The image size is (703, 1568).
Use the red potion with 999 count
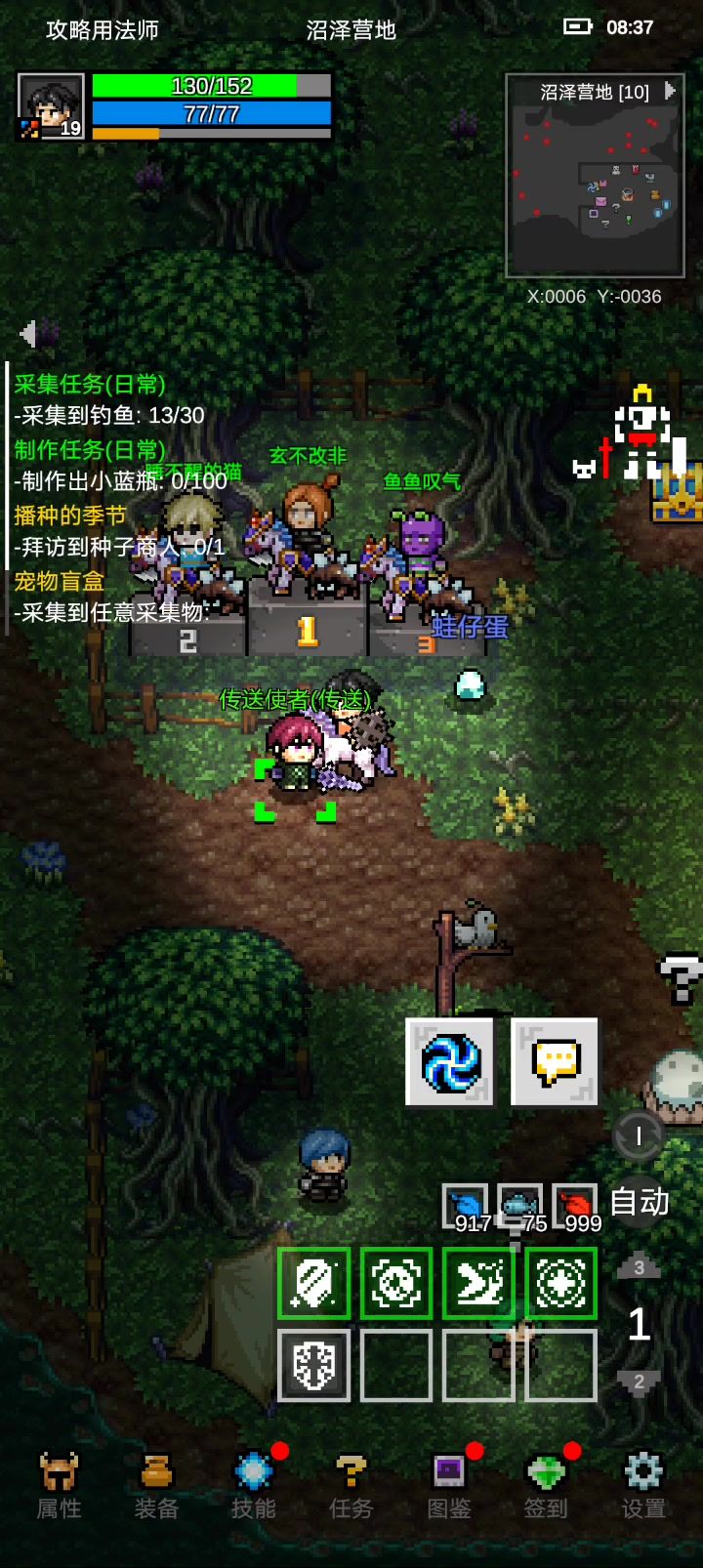576,1208
